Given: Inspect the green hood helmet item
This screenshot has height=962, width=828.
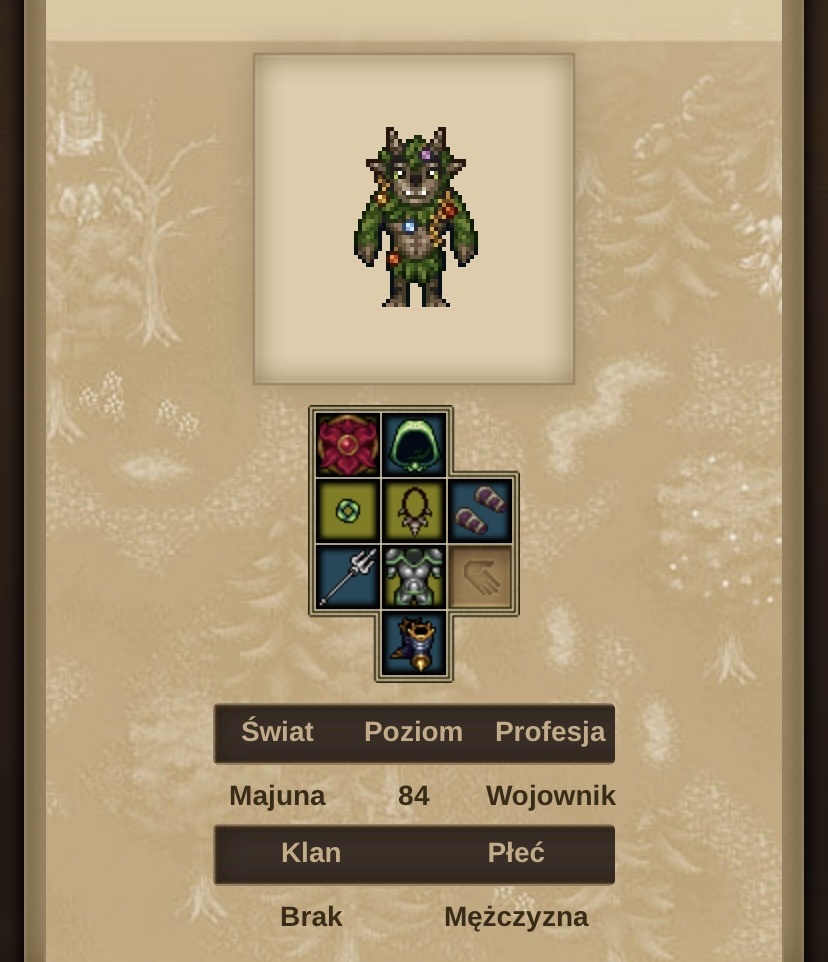Looking at the screenshot, I should tap(414, 445).
